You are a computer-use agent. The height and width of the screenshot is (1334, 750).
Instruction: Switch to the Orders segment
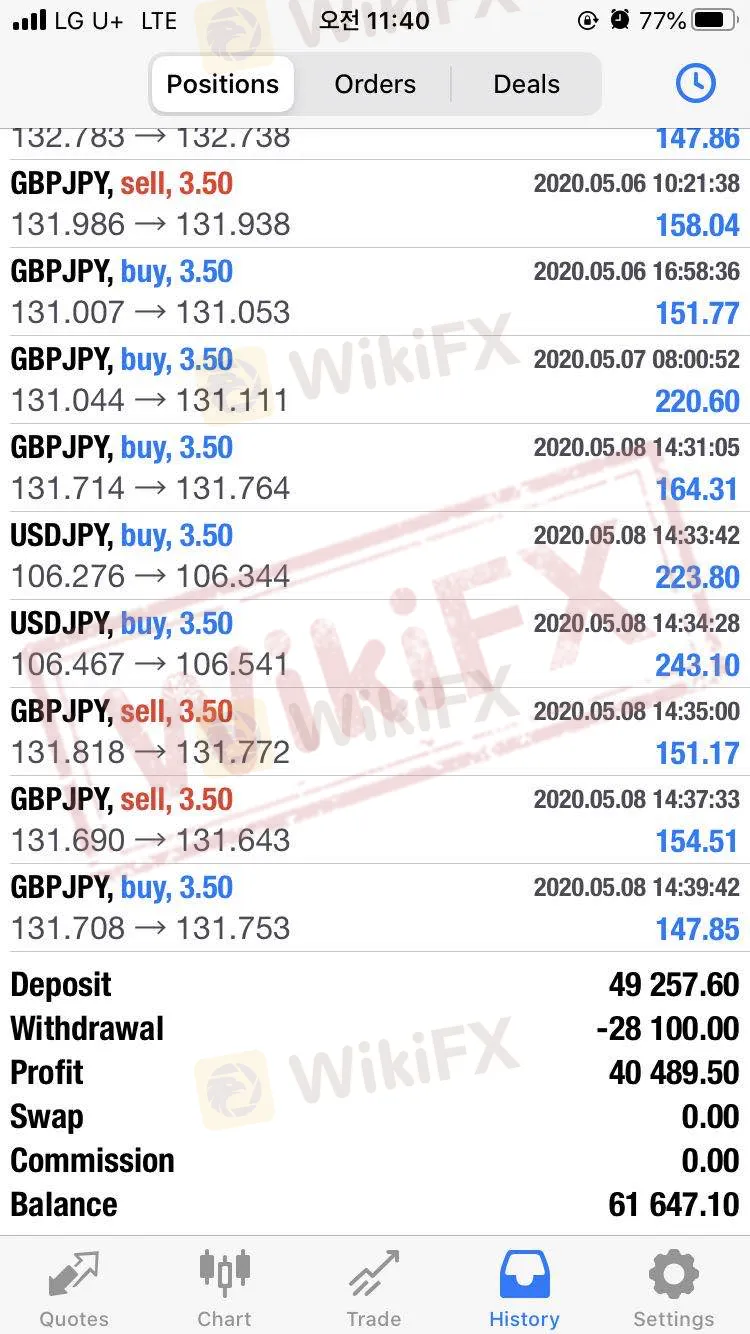click(x=375, y=84)
